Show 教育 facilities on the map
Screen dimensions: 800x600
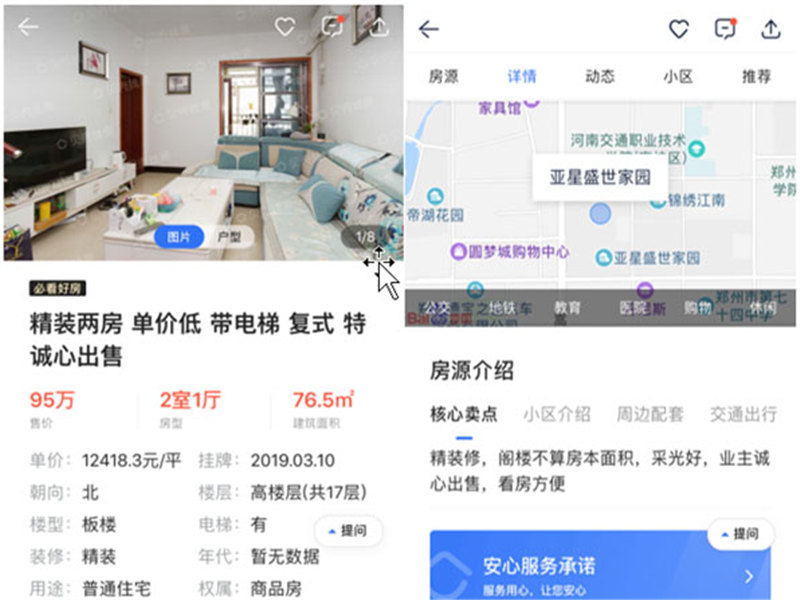568,308
